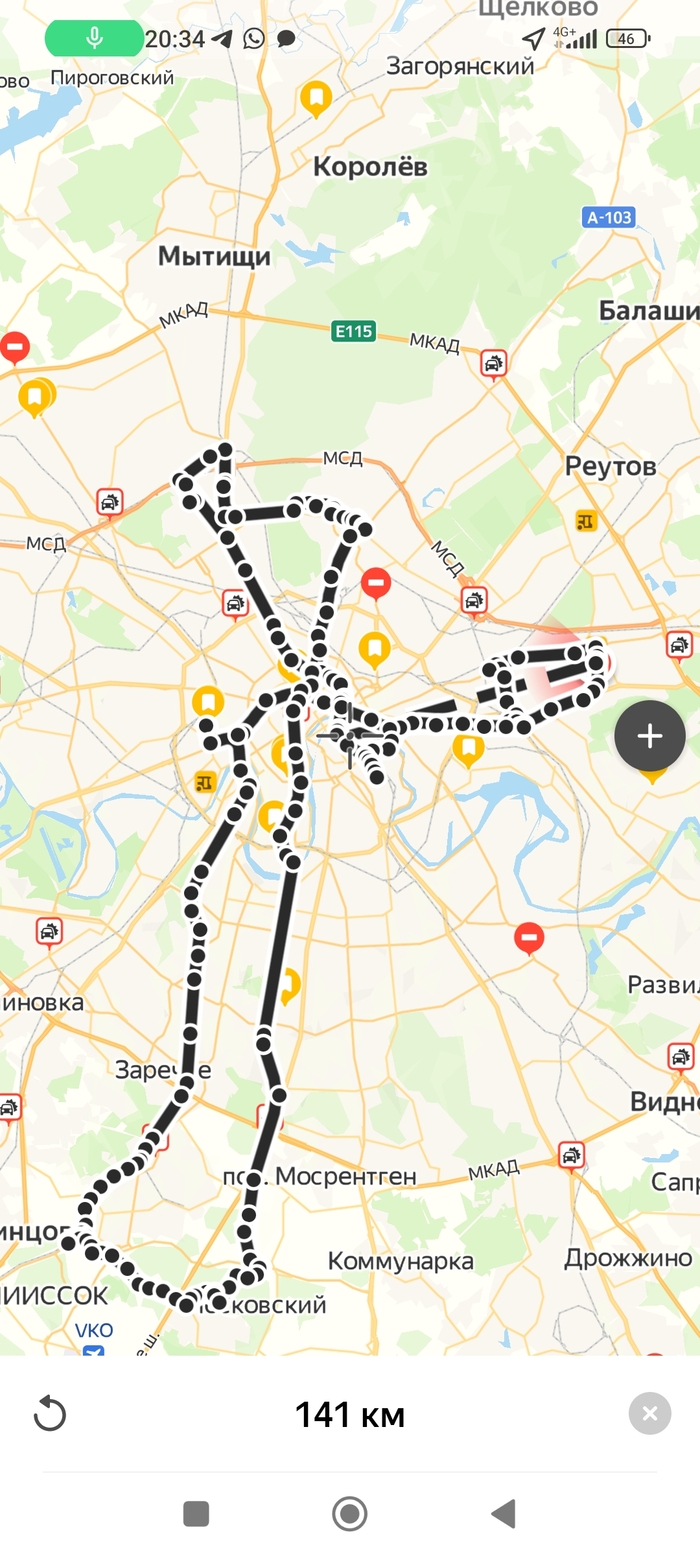Add a new point with the plus button
This screenshot has height=1556, width=700.
(650, 736)
